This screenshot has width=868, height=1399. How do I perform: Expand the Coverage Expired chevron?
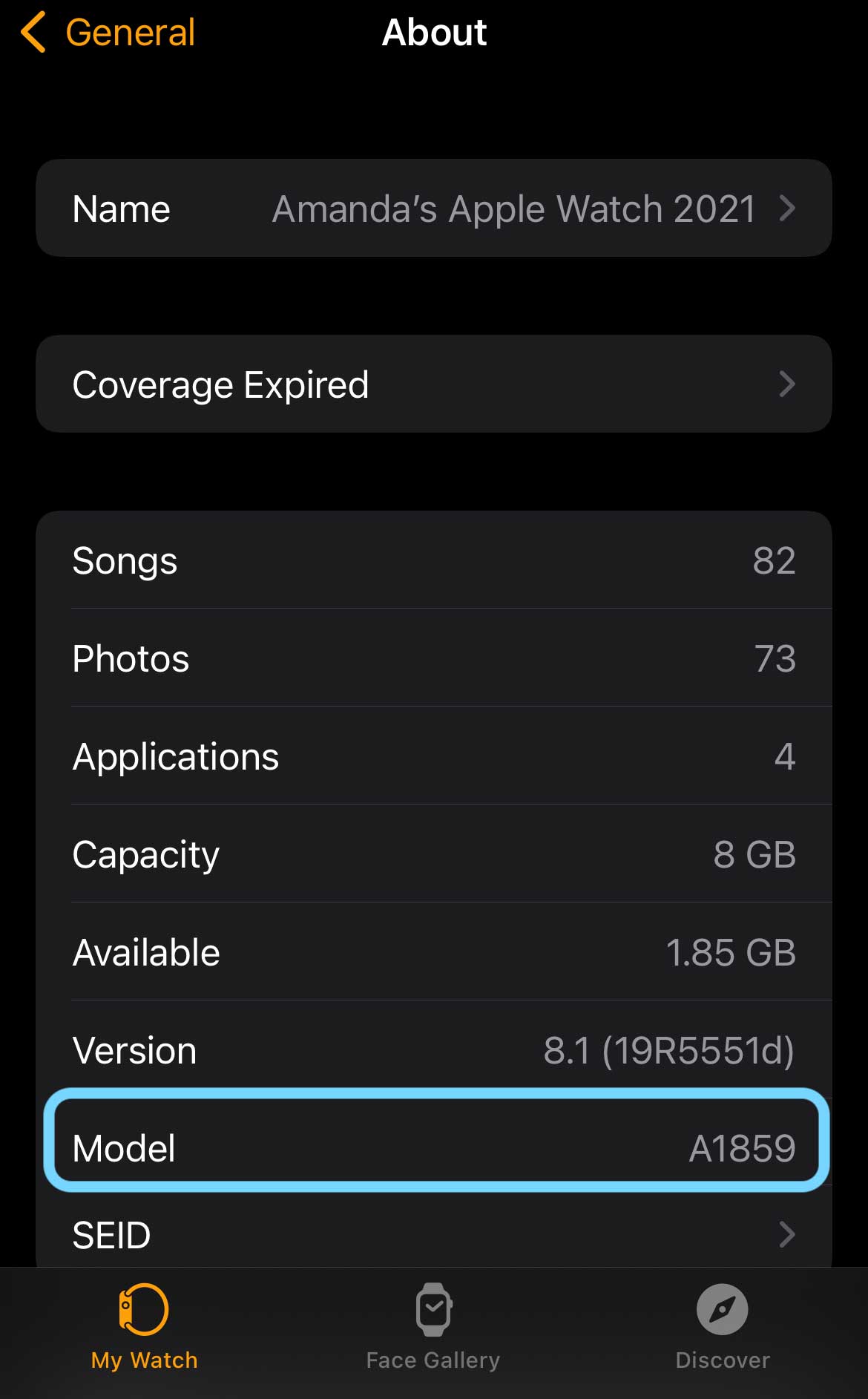tap(788, 384)
